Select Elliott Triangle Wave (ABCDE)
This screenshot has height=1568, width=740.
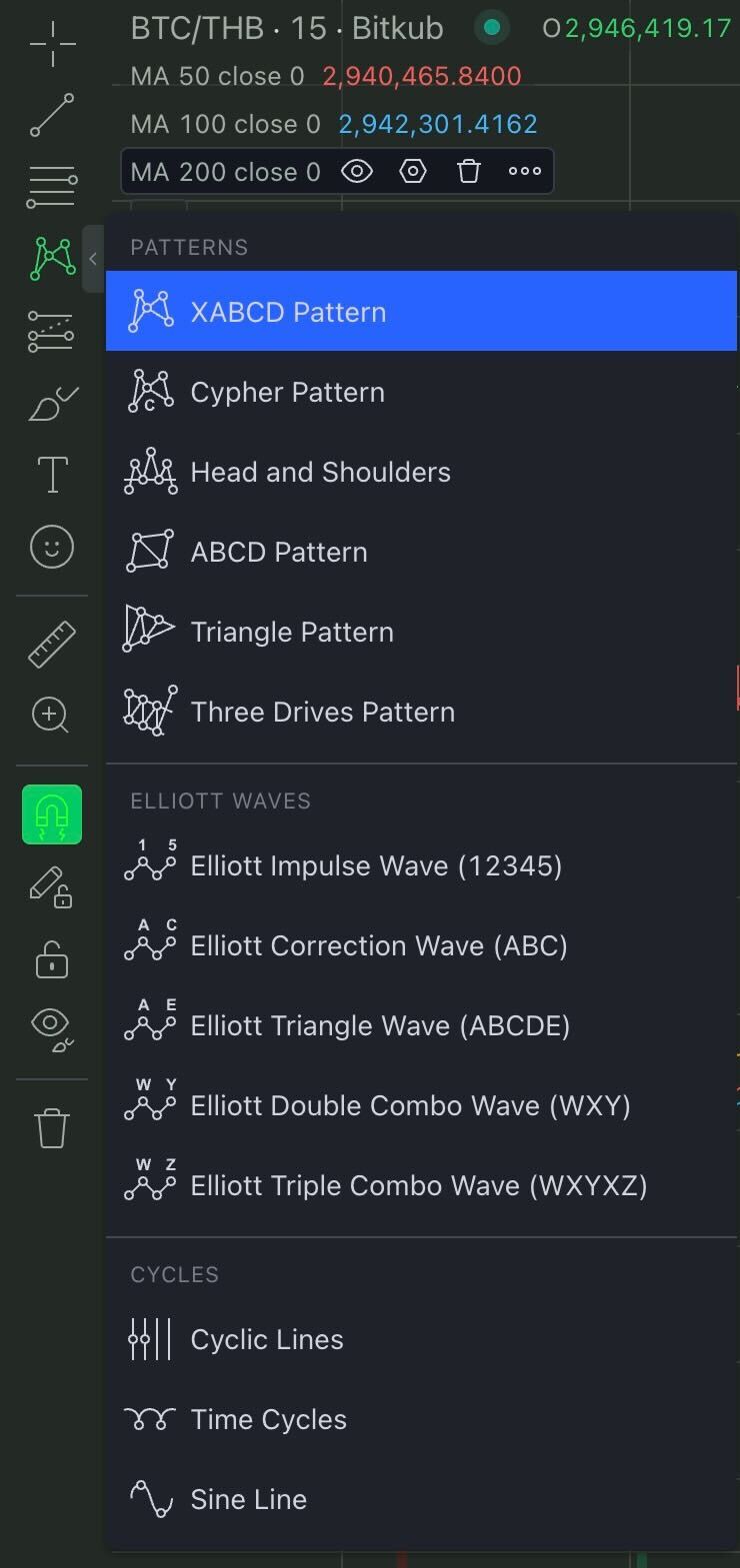point(379,1025)
